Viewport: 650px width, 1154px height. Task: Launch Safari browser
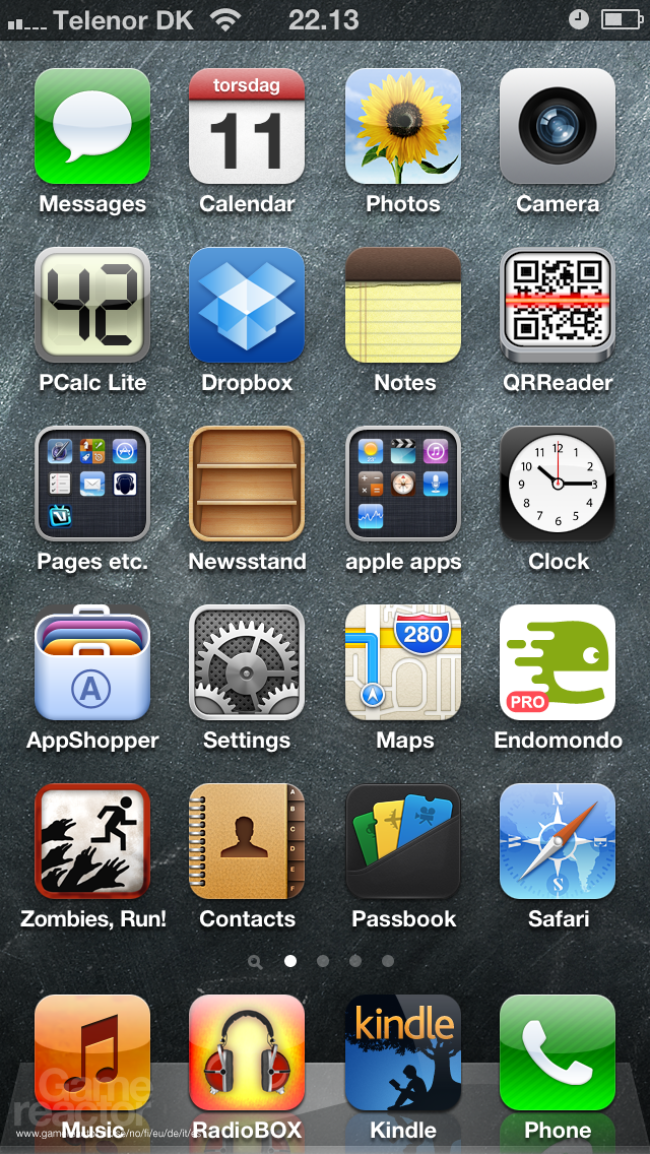pos(557,841)
